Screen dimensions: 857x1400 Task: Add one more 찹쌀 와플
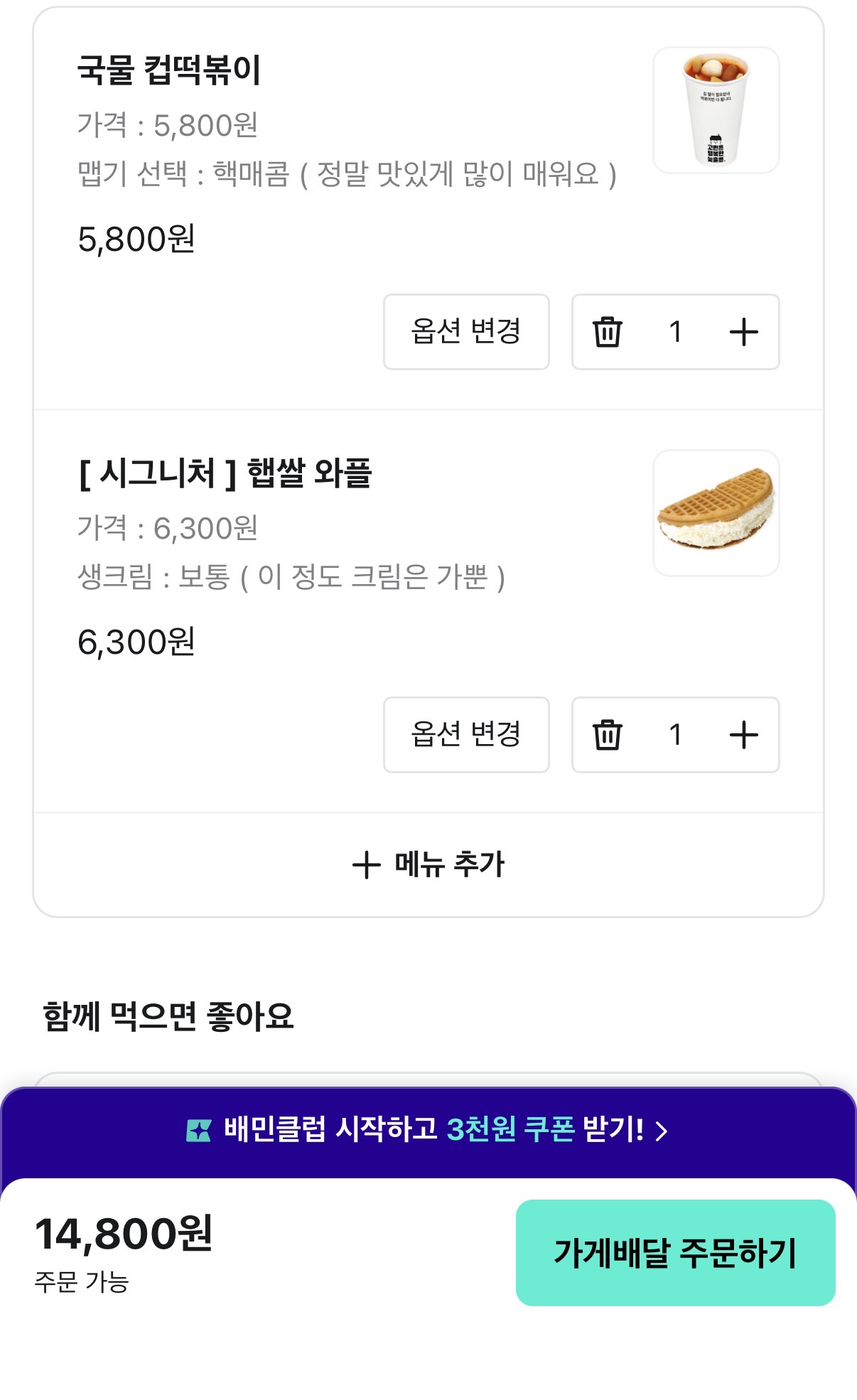(743, 735)
